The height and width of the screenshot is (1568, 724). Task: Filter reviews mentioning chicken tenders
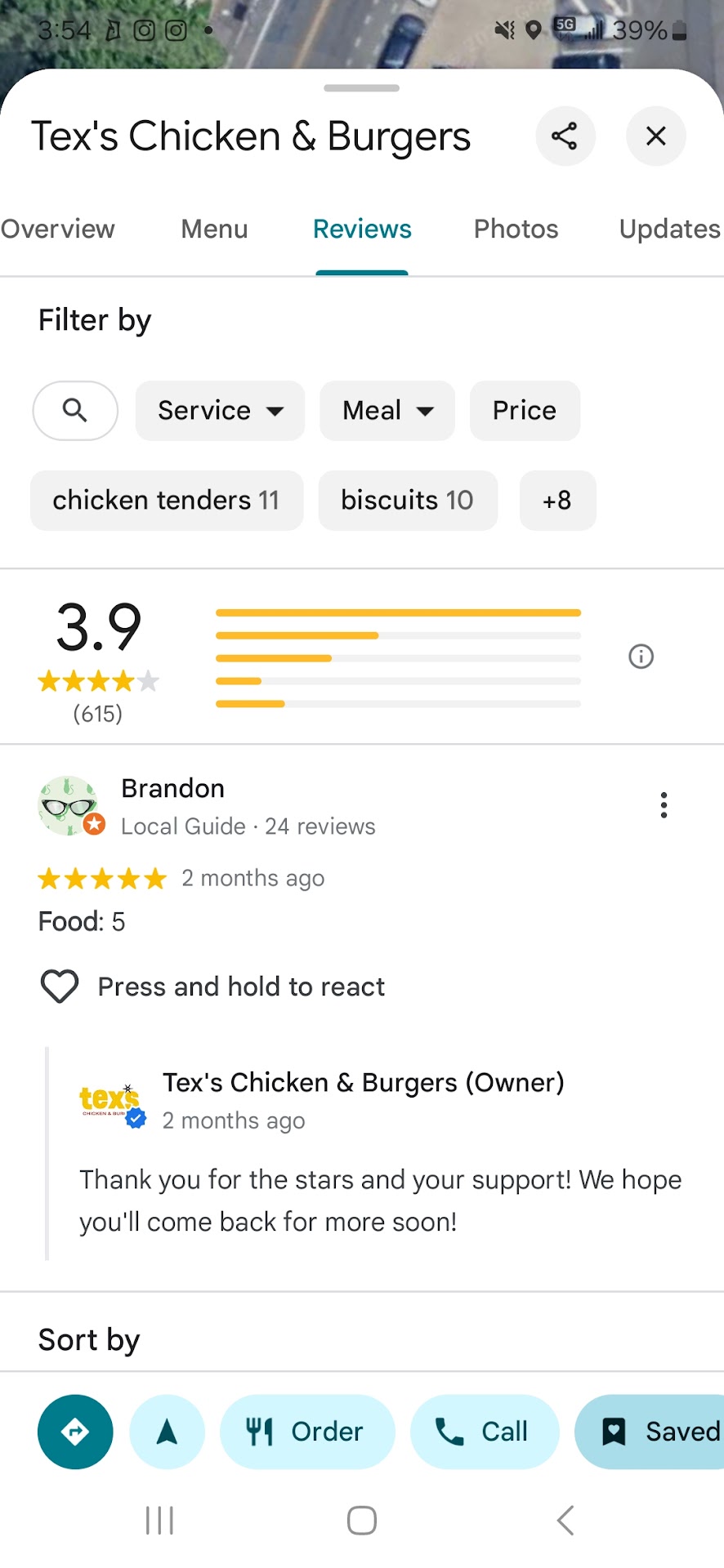click(x=166, y=500)
